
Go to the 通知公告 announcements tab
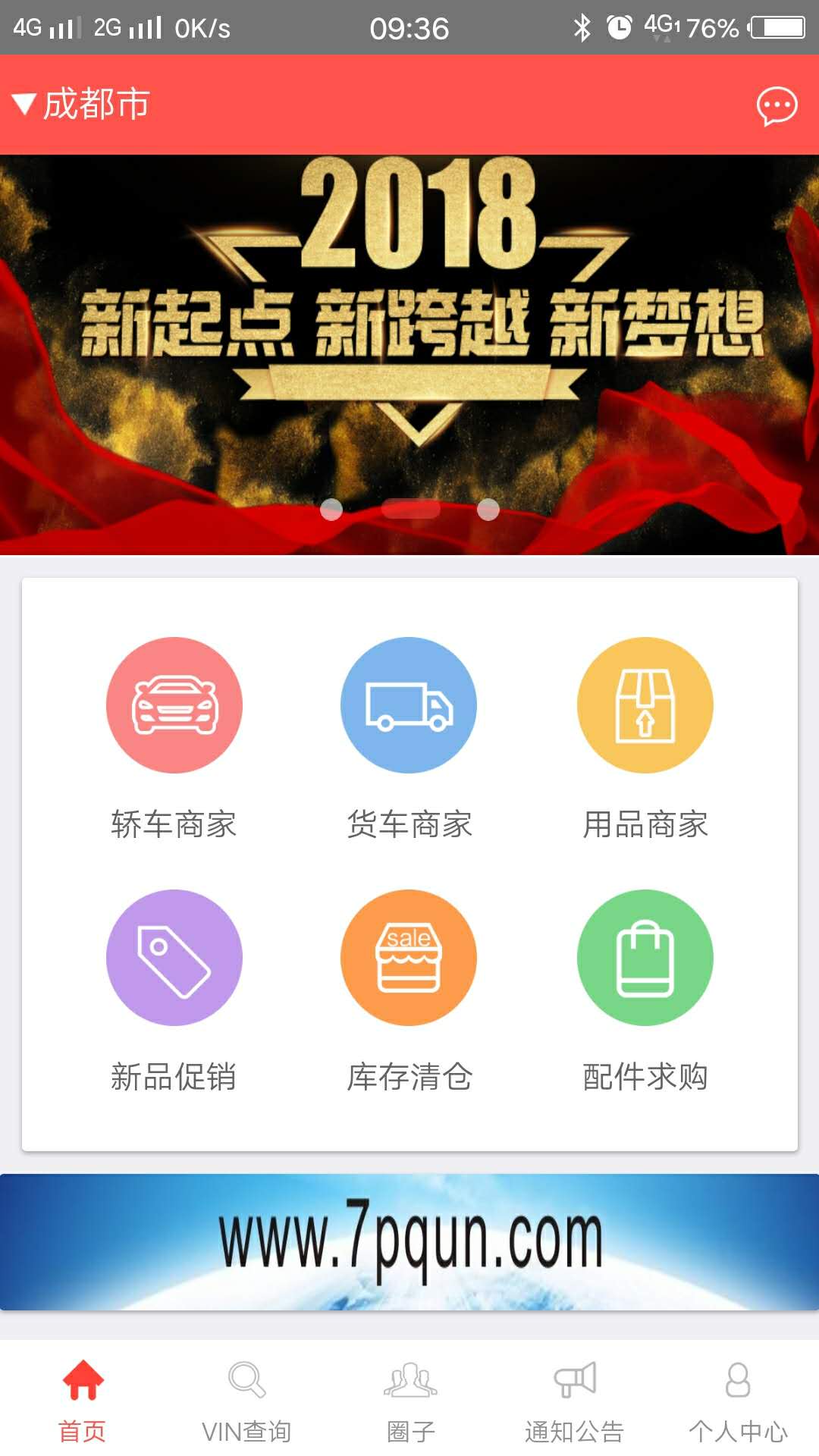574,1399
